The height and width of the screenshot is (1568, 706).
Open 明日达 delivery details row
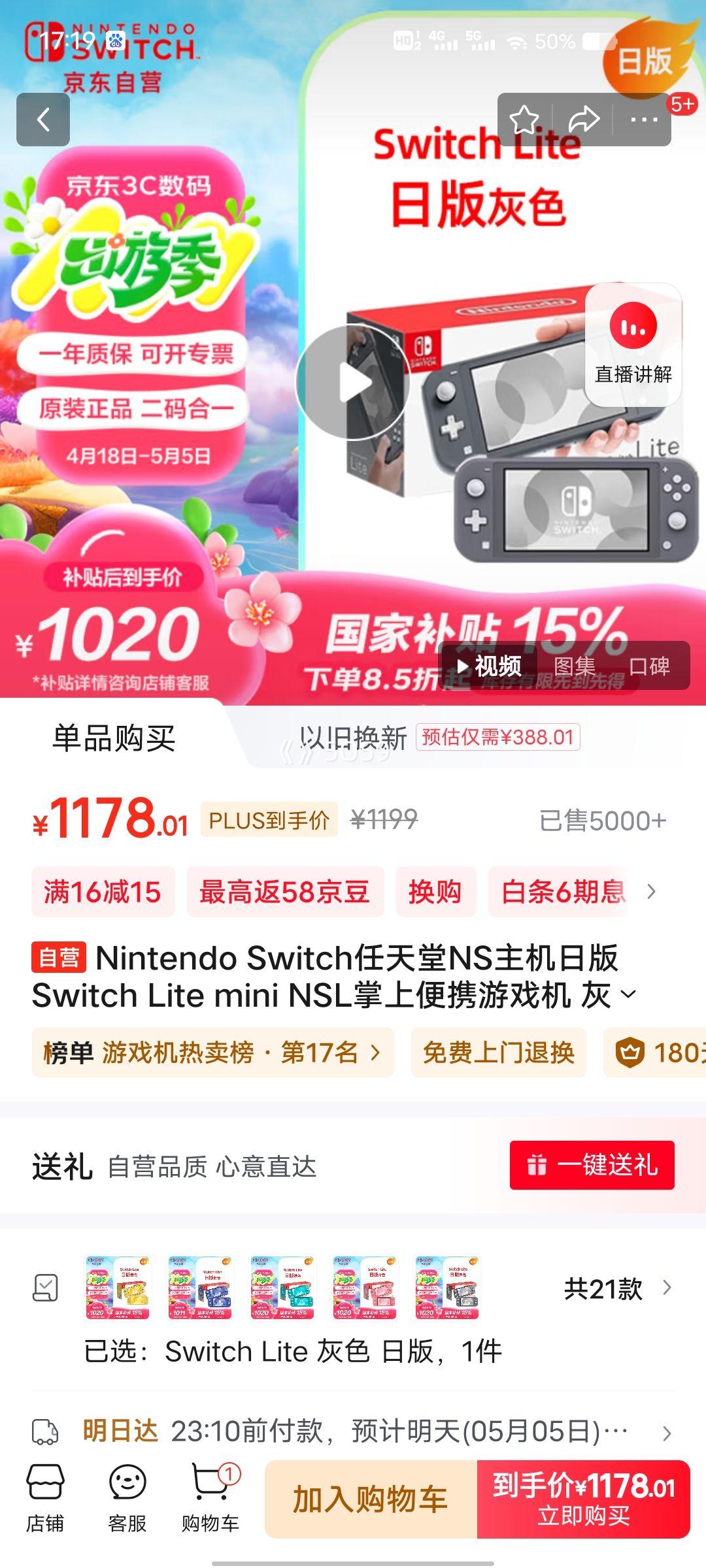tap(353, 1432)
